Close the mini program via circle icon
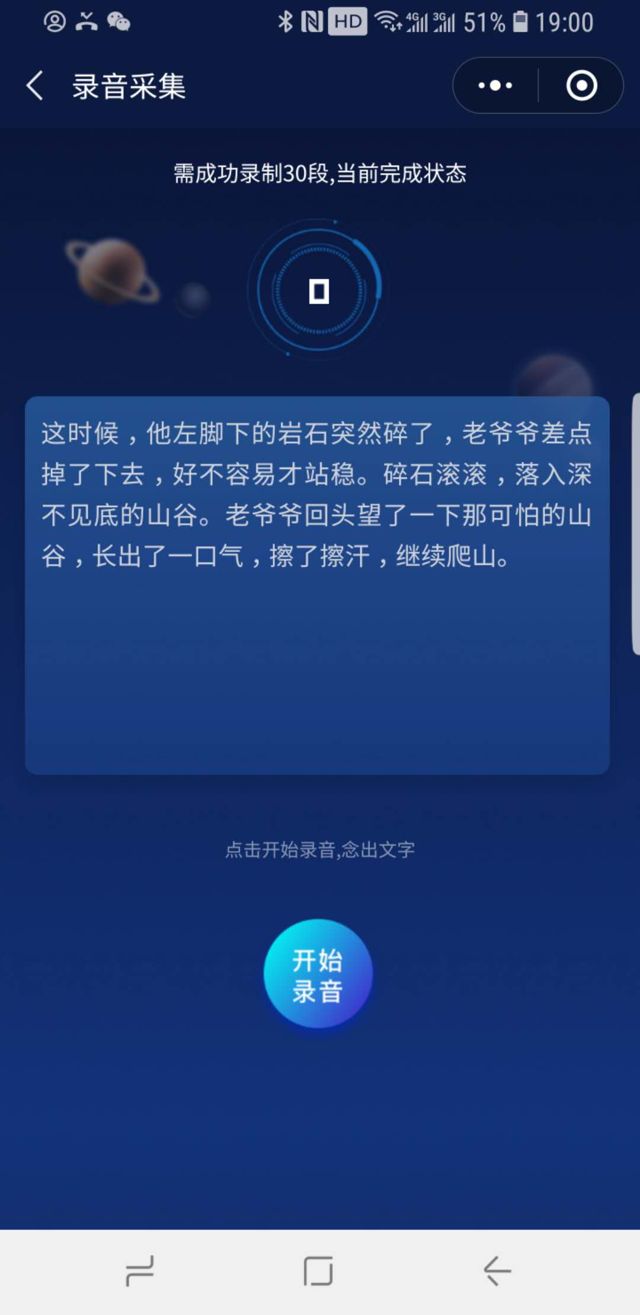 (x=581, y=86)
